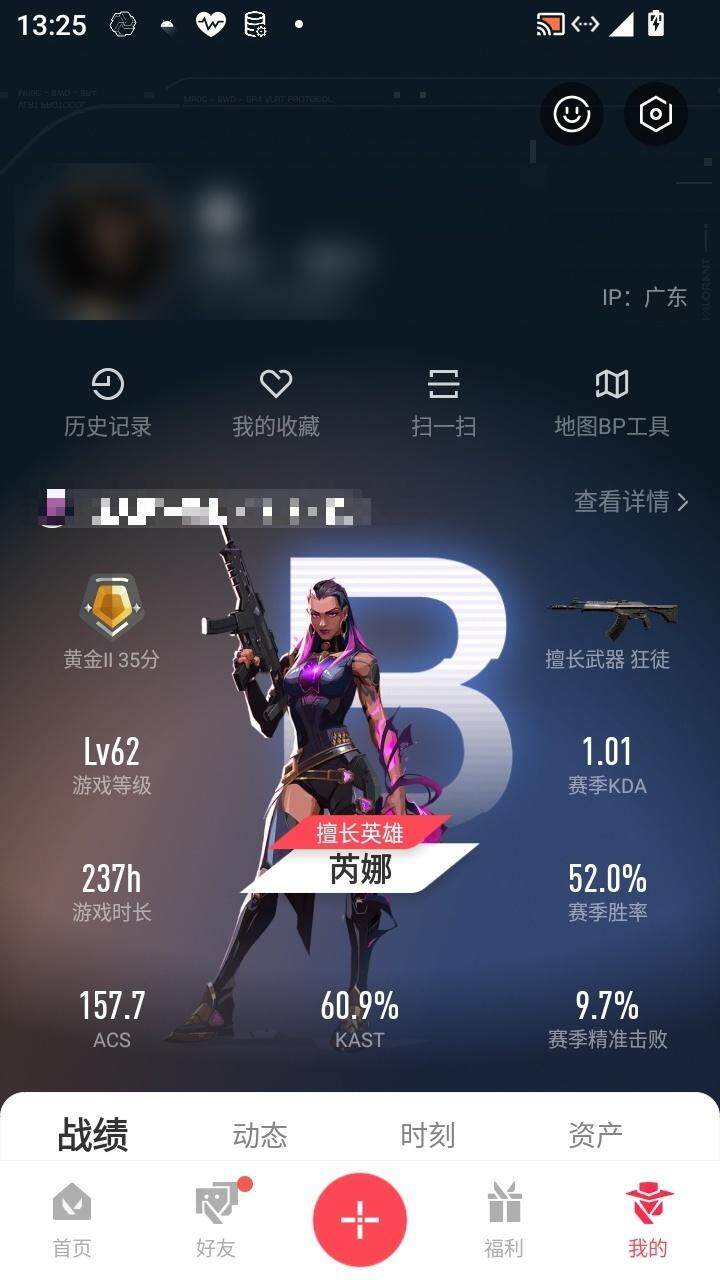Open the history records (历史记录) icon

[108, 398]
